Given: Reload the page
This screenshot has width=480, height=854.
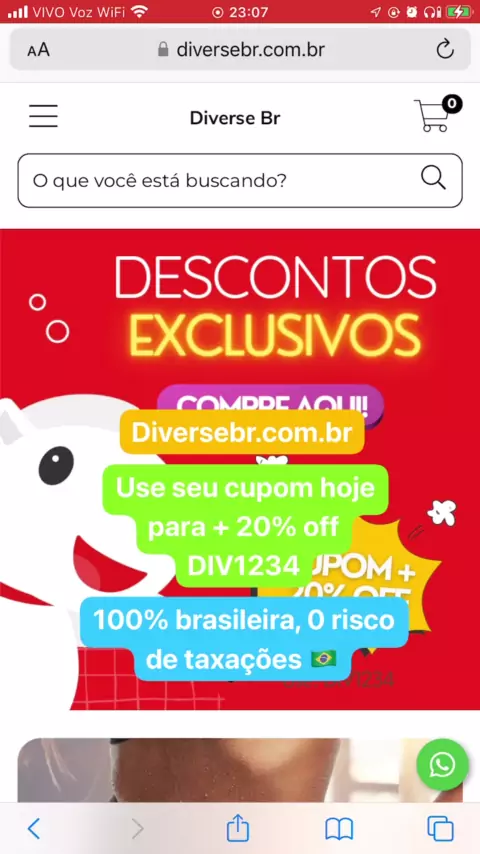Looking at the screenshot, I should click(x=445, y=49).
